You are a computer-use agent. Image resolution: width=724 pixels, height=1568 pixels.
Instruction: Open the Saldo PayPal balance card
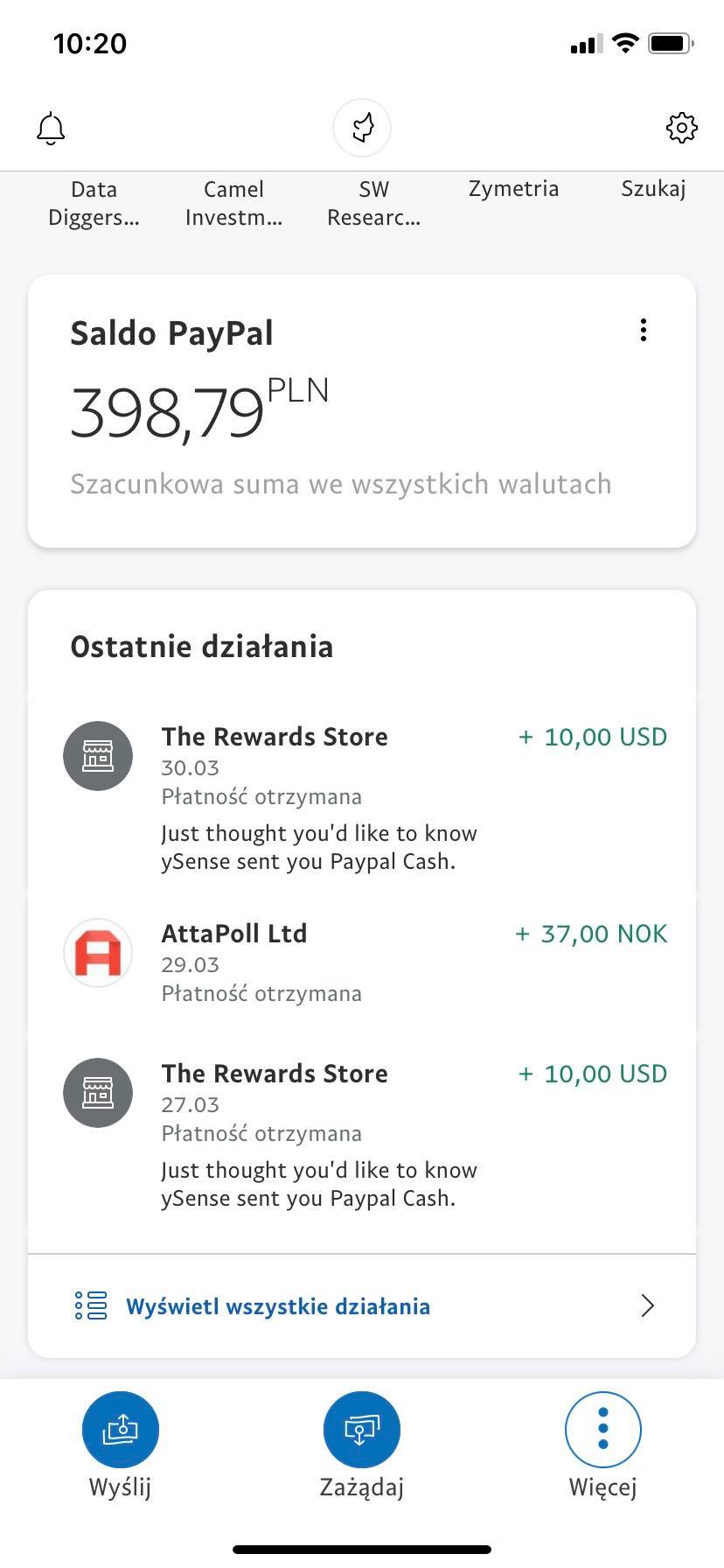click(362, 411)
